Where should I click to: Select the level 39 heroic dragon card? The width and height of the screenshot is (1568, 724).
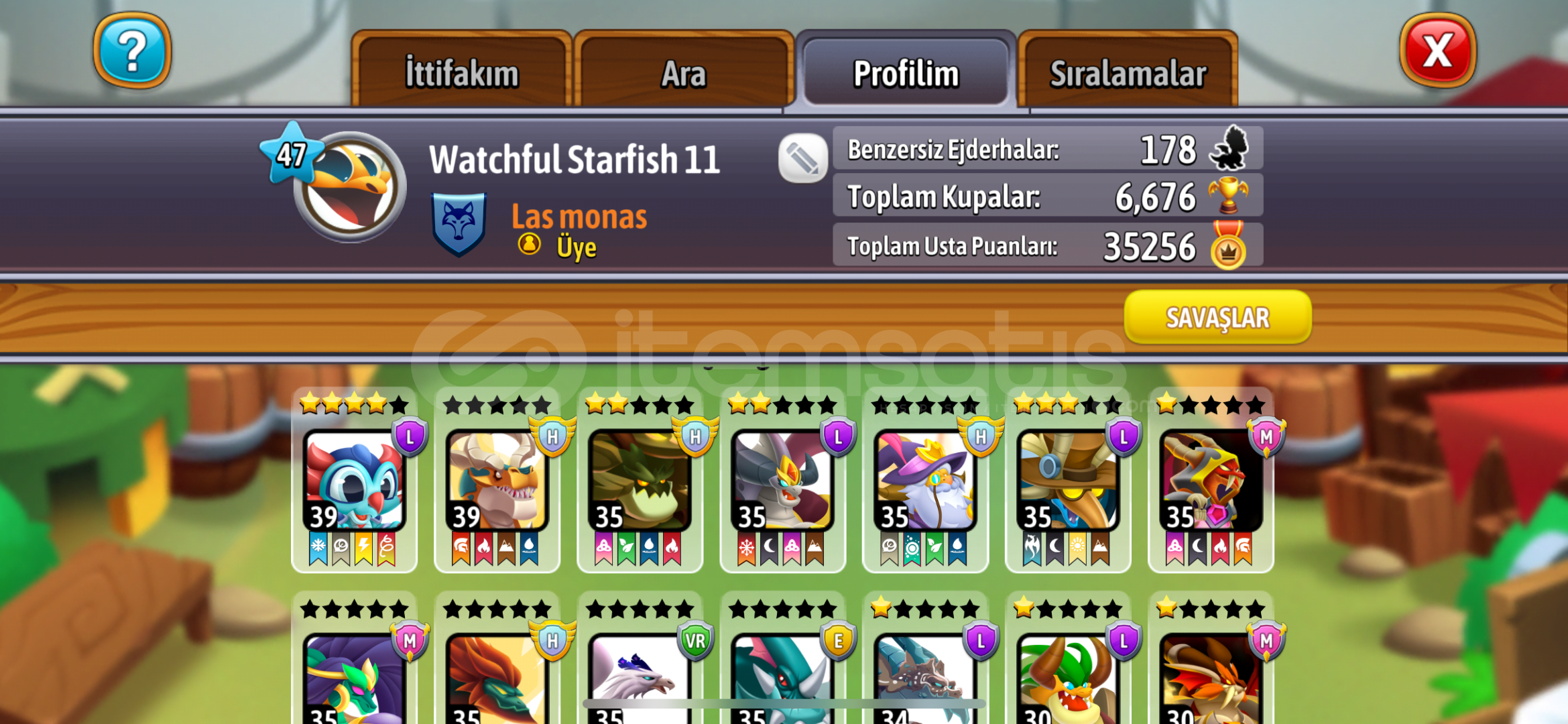(497, 481)
